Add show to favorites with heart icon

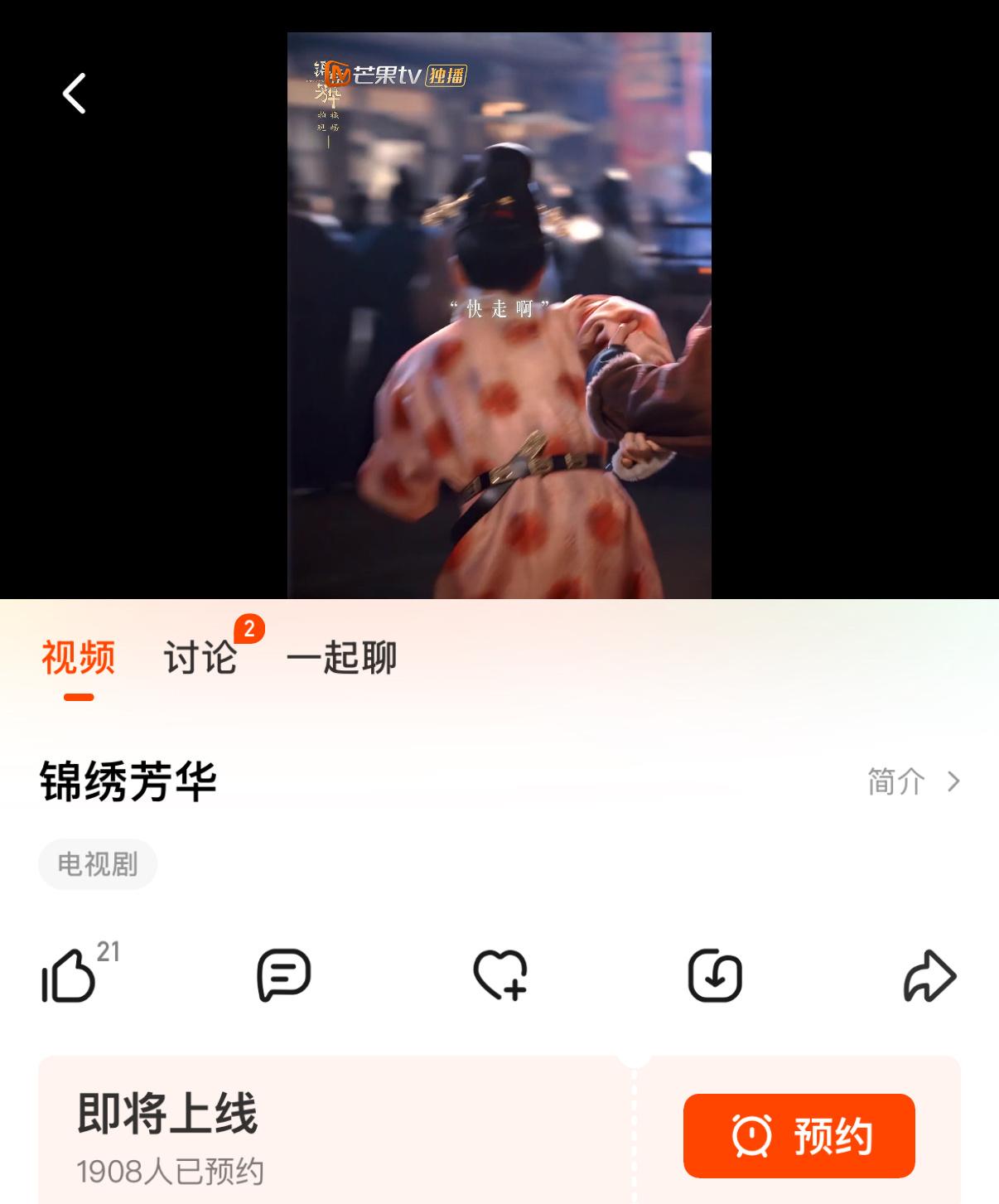499,975
